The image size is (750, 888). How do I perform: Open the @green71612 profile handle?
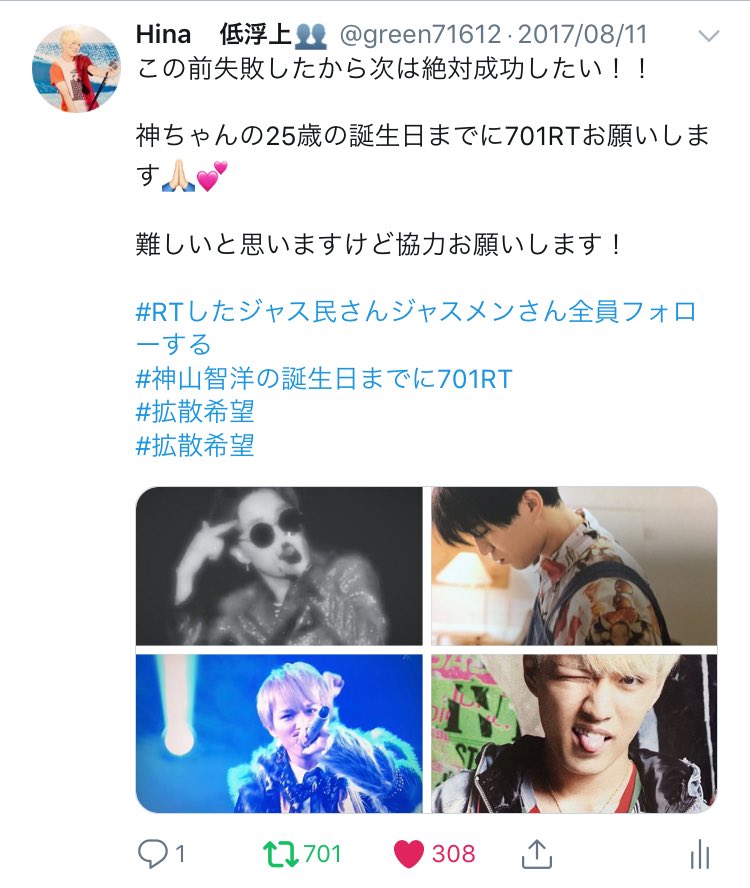pos(420,35)
